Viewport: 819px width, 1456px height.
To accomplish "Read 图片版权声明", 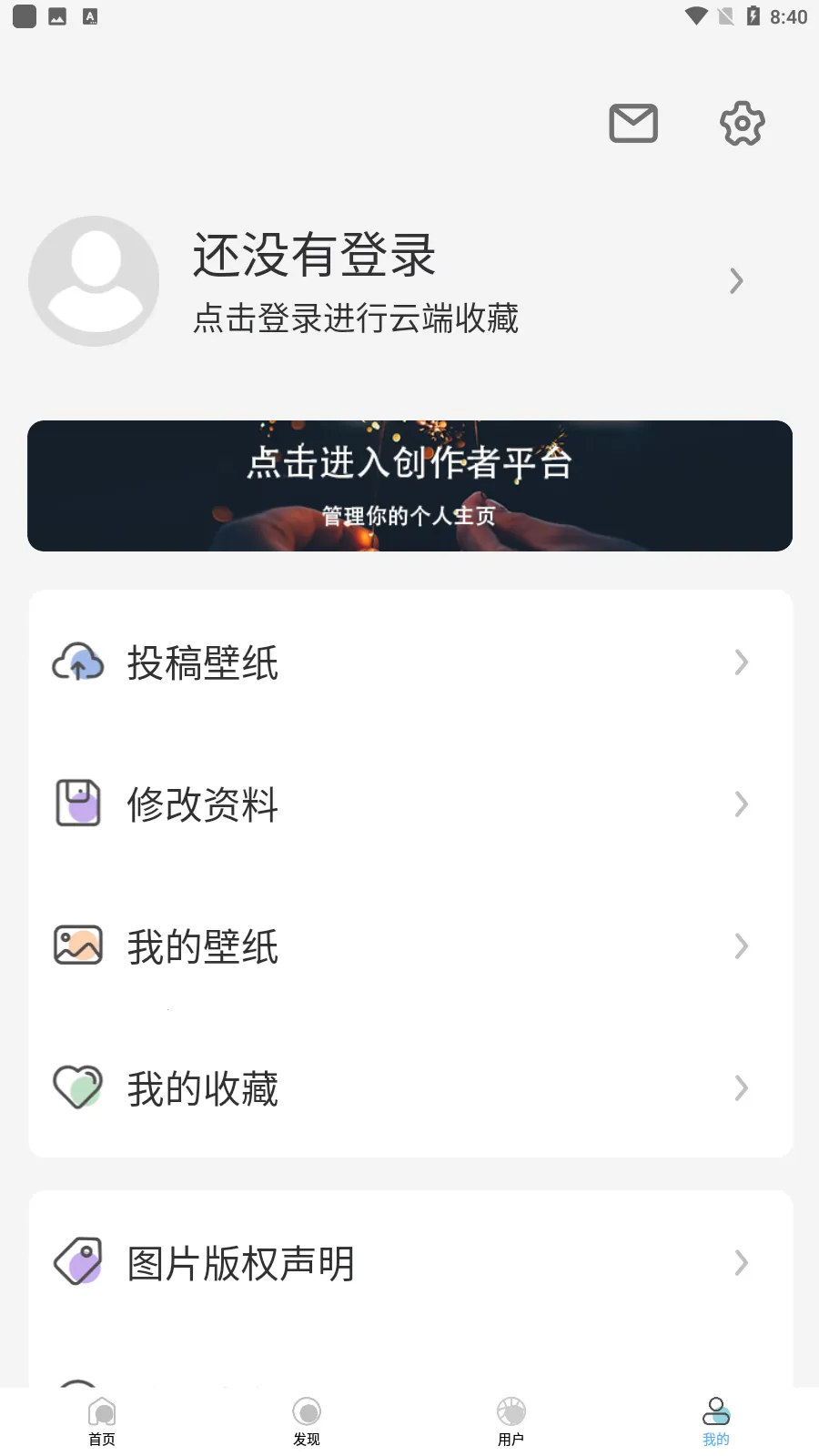I will click(x=409, y=1263).
